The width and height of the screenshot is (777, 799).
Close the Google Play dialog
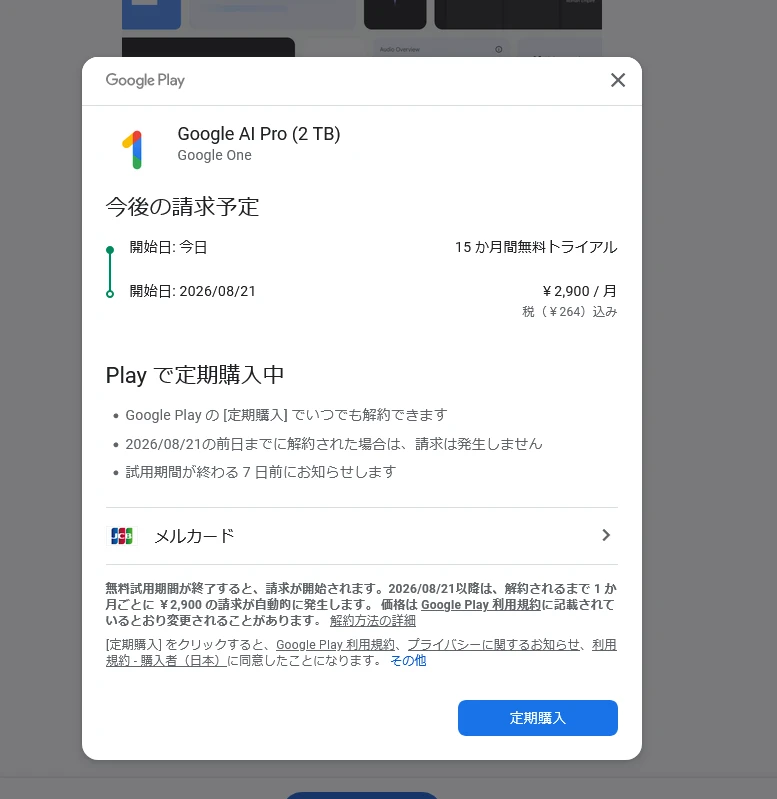[618, 80]
